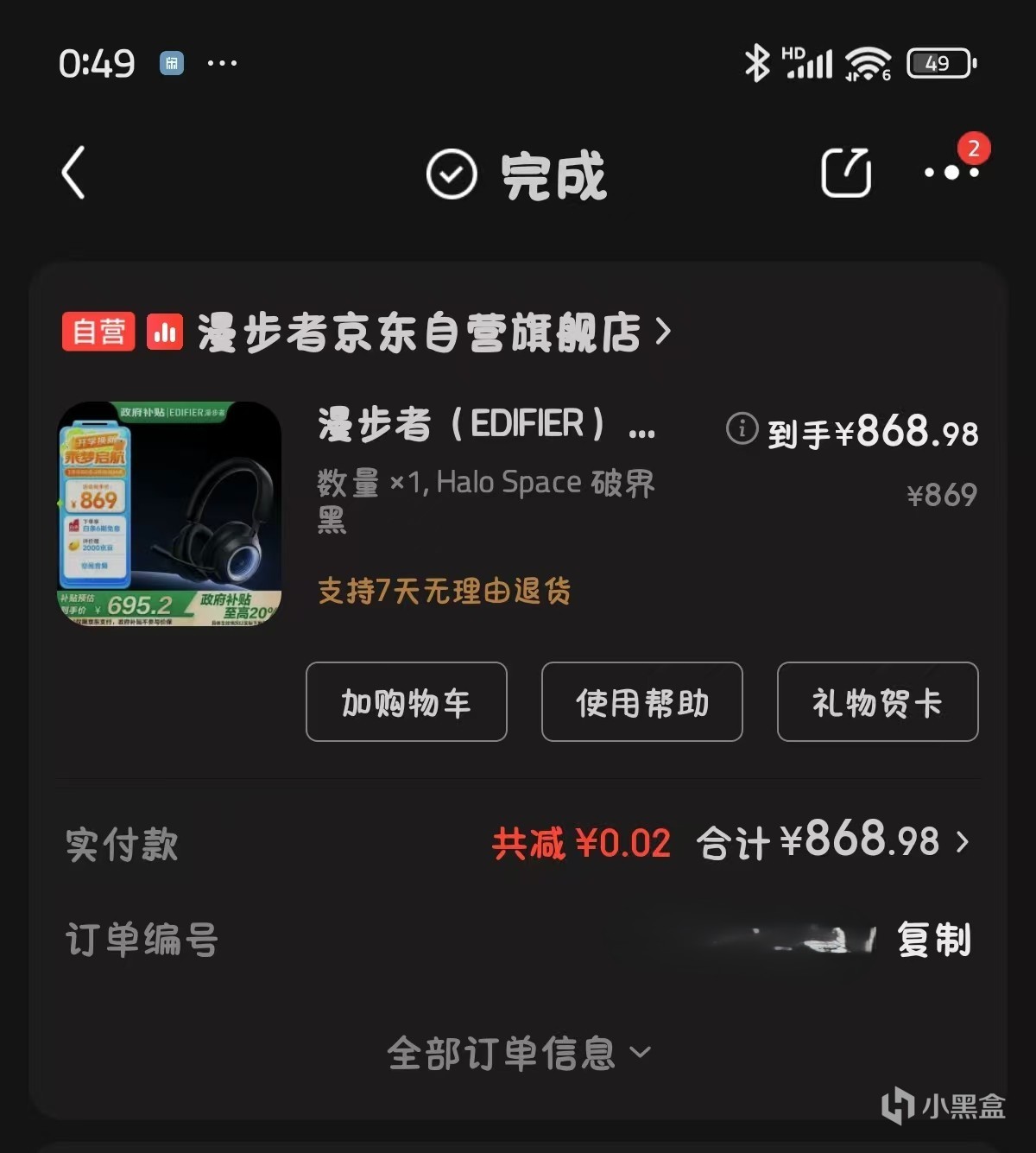Copy the order number with 复制

click(x=934, y=940)
